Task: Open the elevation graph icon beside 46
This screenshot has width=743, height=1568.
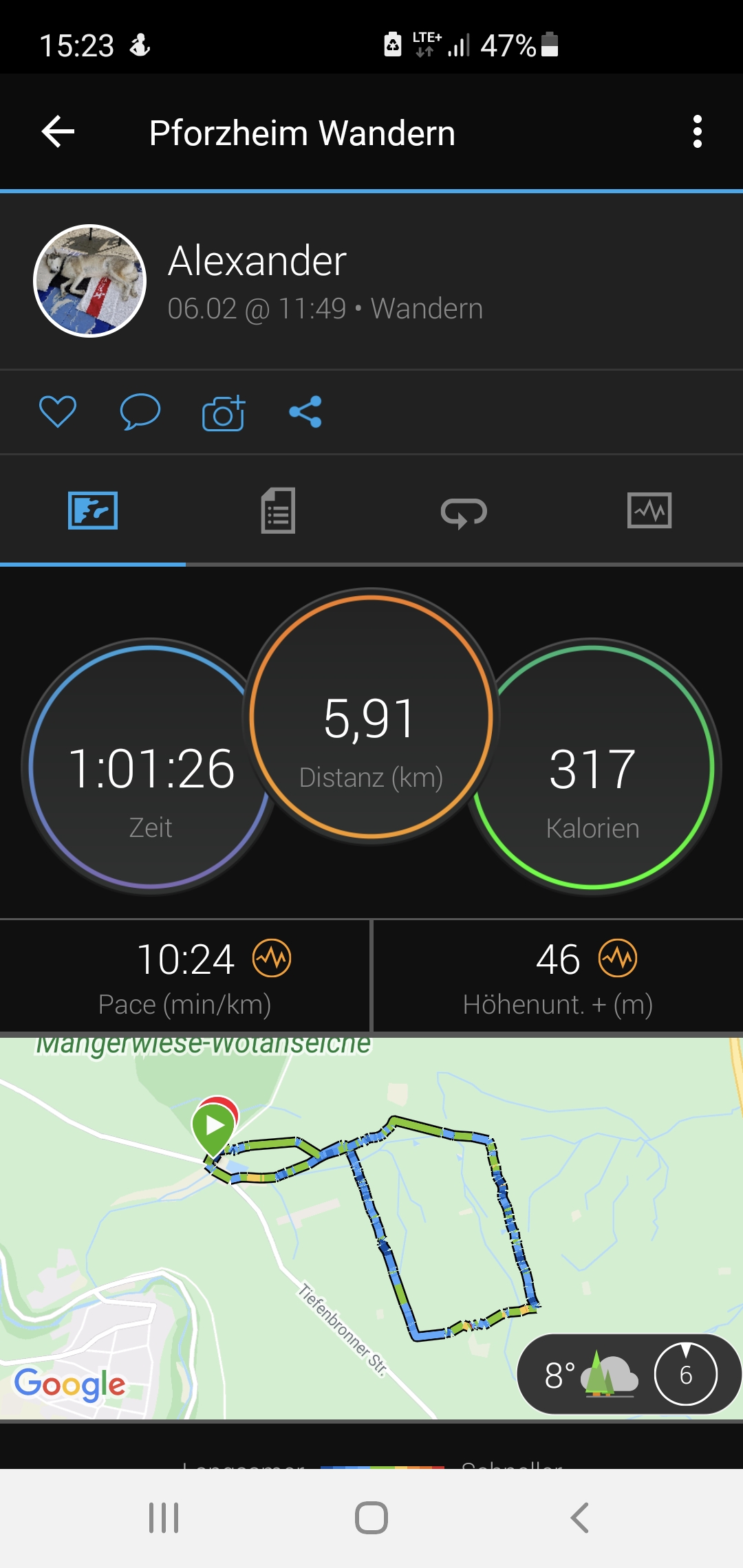Action: (618, 958)
